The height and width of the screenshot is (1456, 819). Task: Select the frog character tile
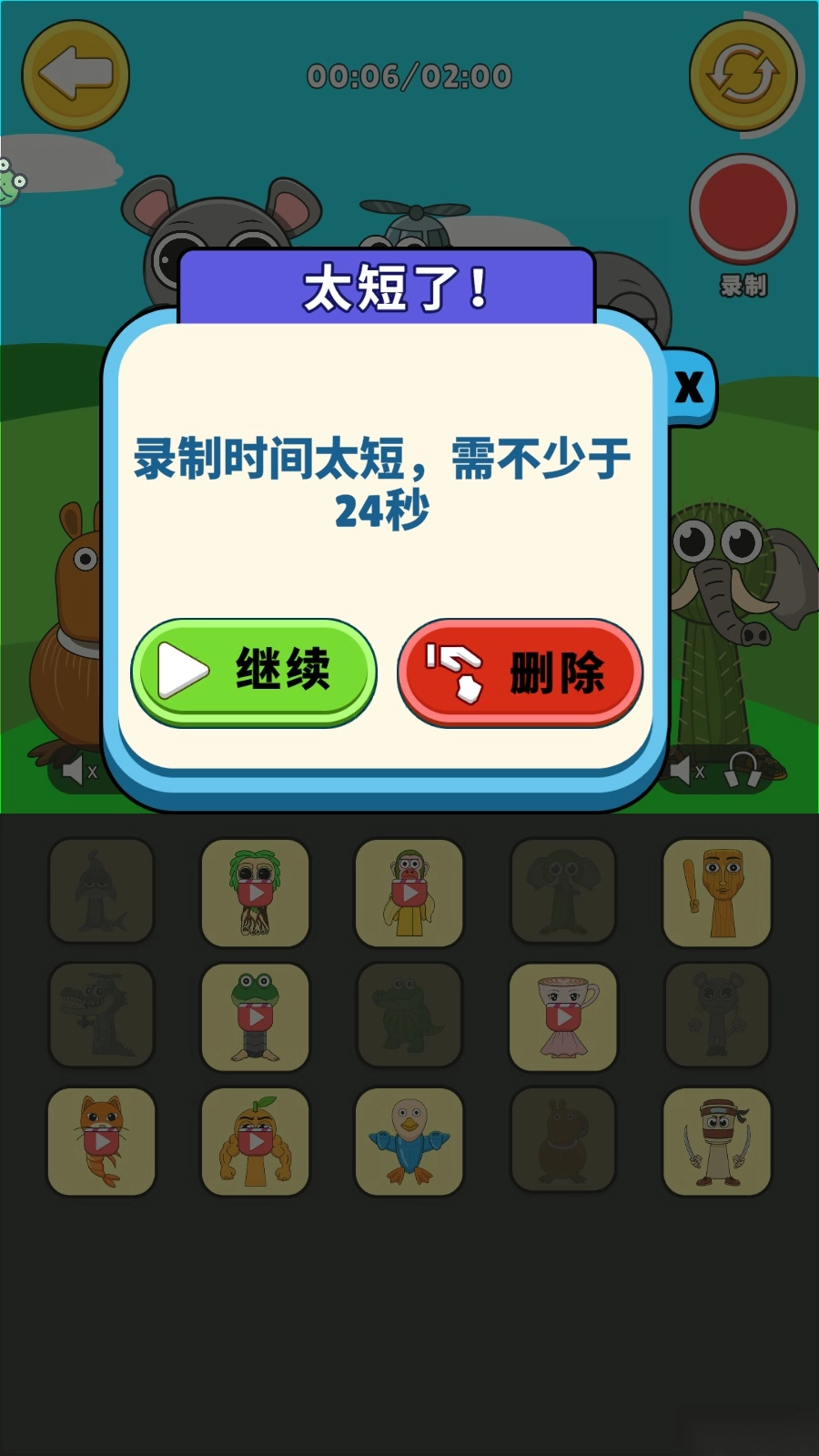(x=255, y=1016)
